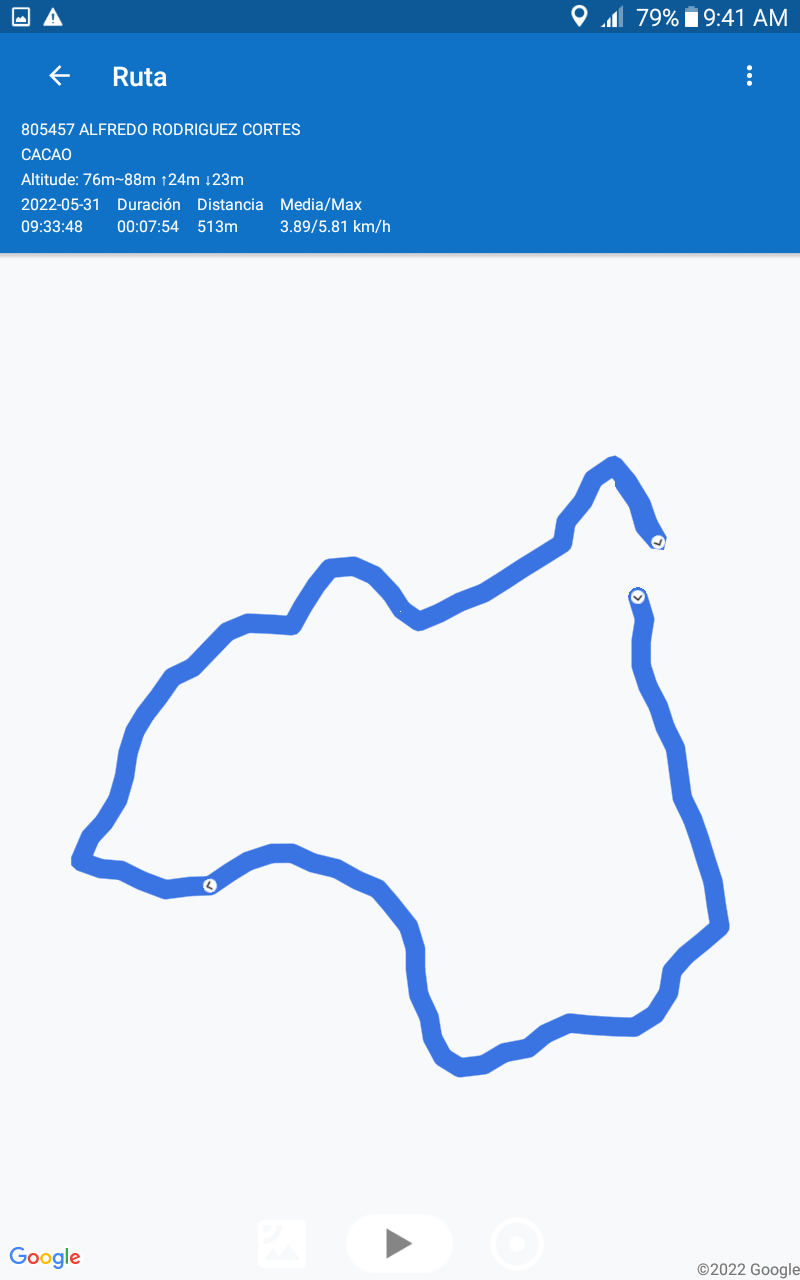Play the route animation
Screen dimensions: 800x1280
(x=399, y=1243)
